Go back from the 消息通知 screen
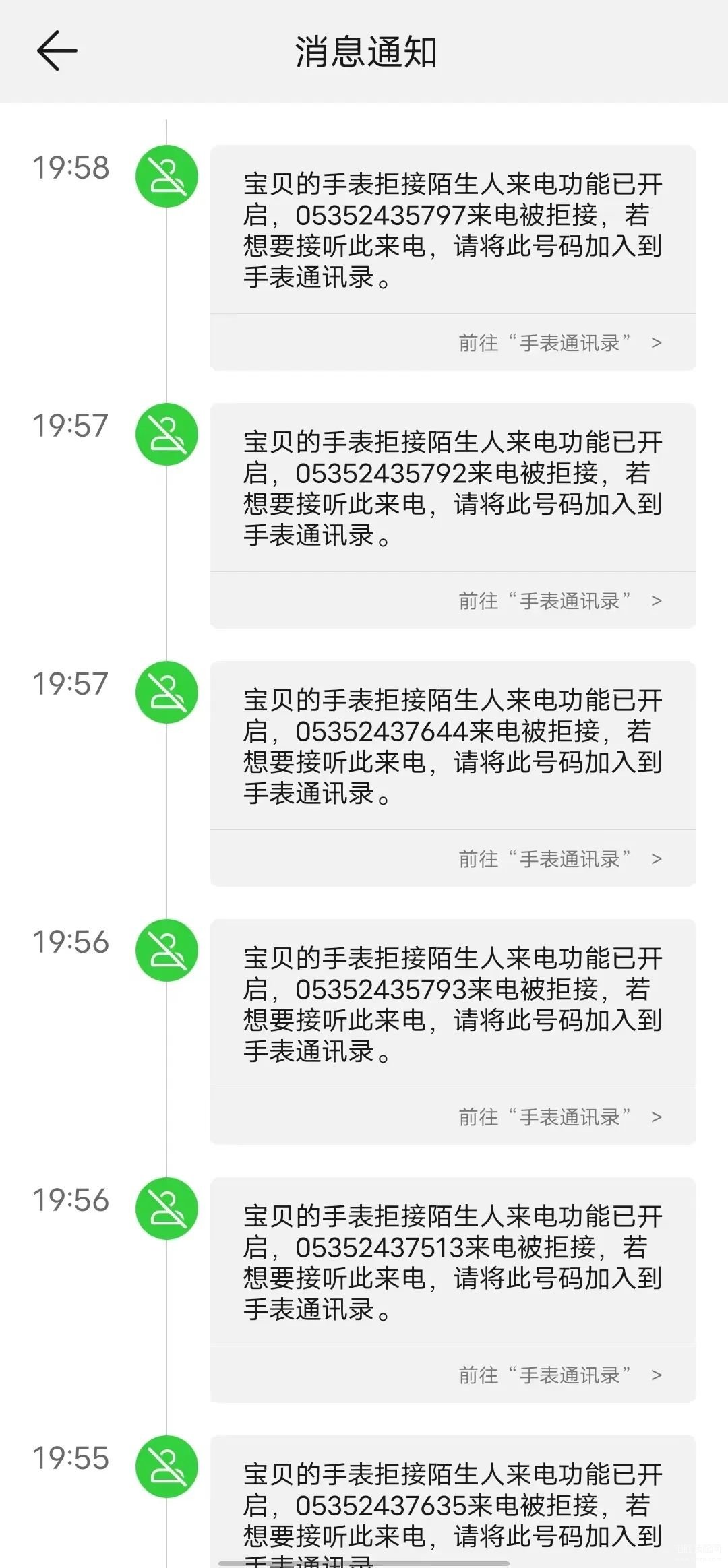This screenshot has width=728, height=1568. point(57,51)
